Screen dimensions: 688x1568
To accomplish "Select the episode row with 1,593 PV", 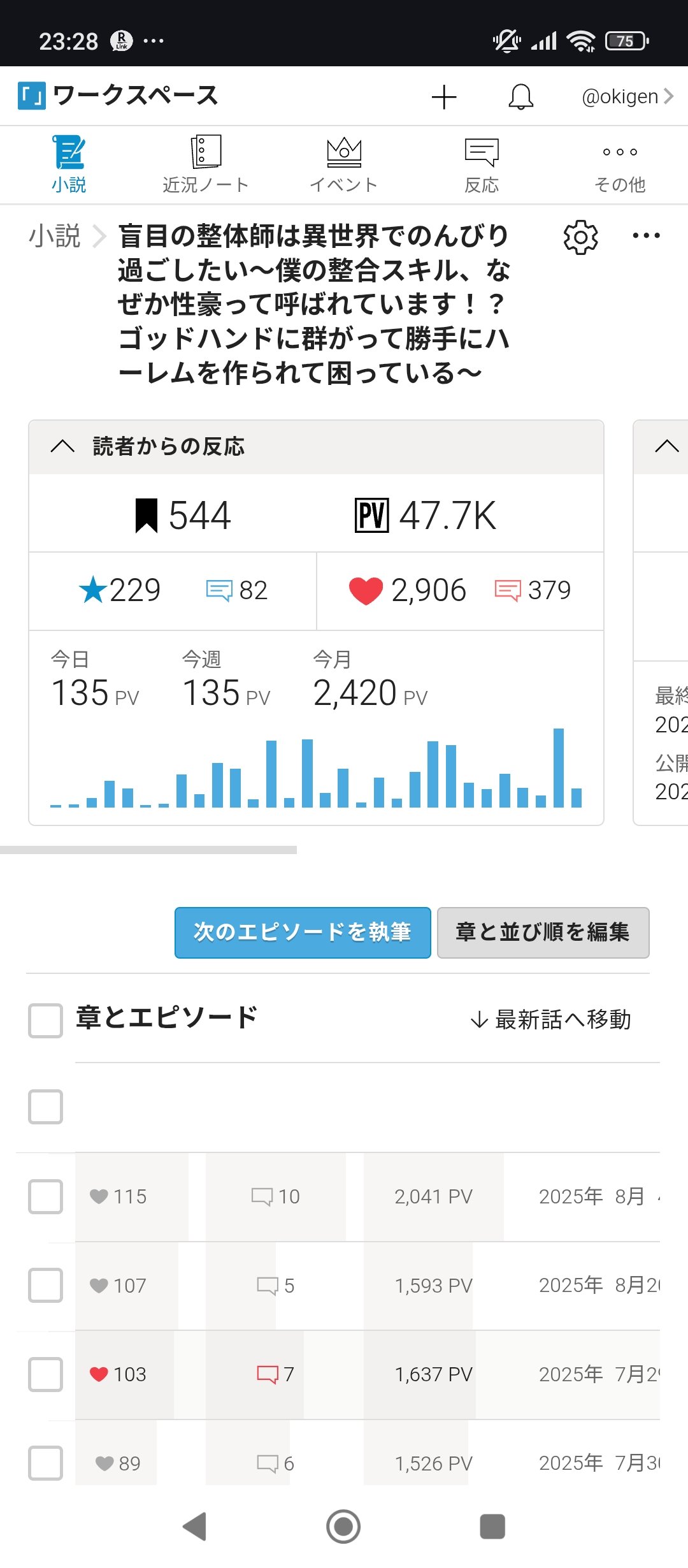I will [x=45, y=1285].
